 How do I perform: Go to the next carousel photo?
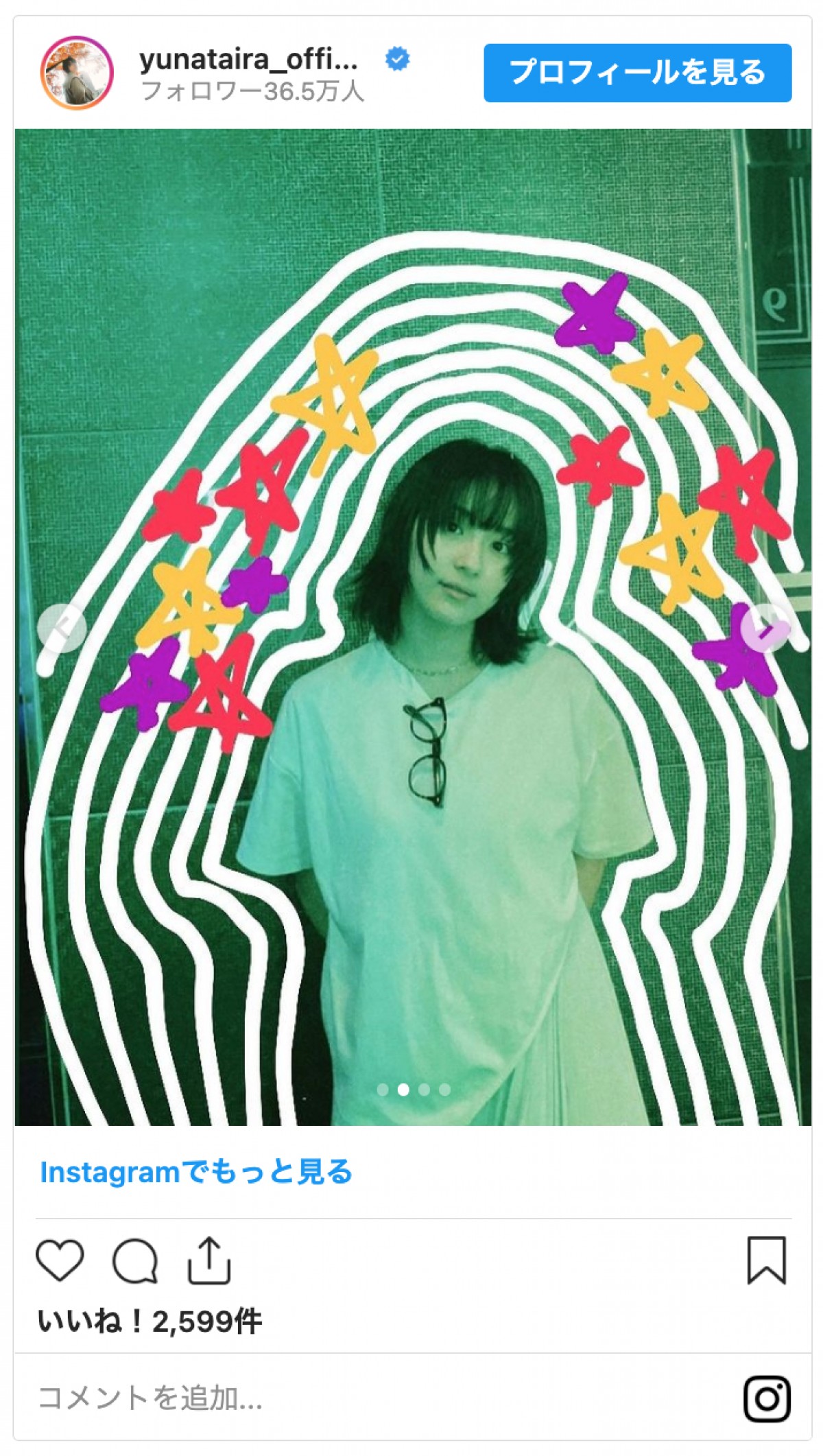[x=764, y=627]
